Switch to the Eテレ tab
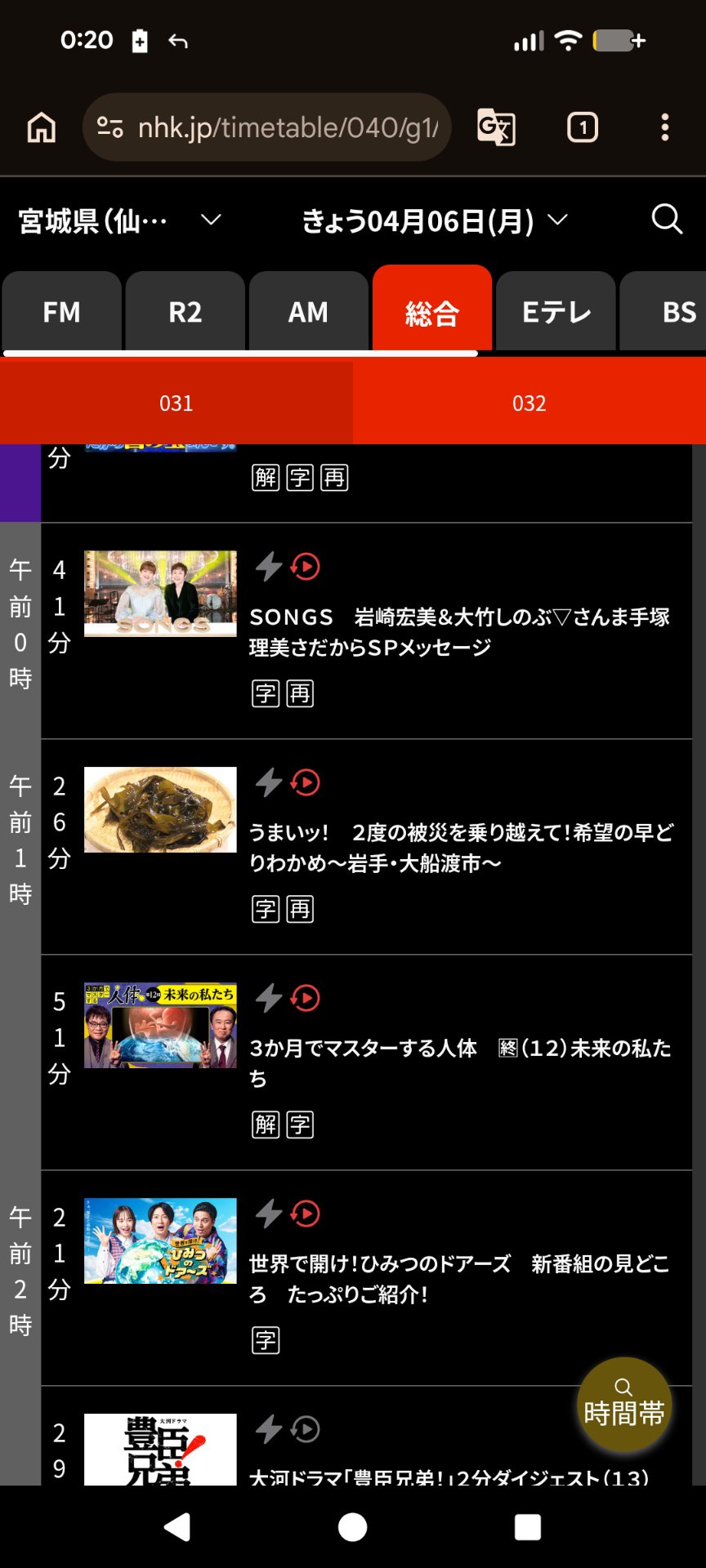 pyautogui.click(x=556, y=312)
